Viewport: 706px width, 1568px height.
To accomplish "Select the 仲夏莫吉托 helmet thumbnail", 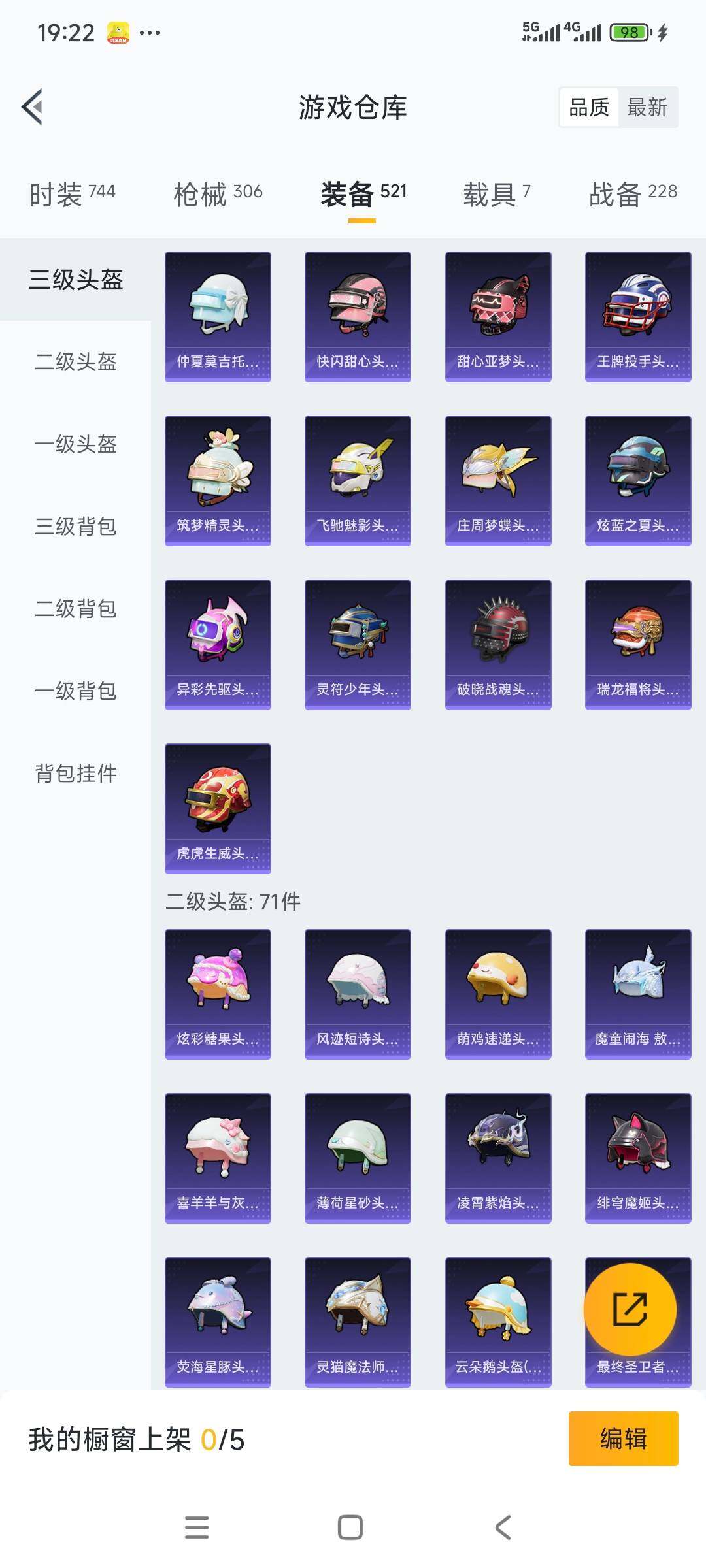I will (x=217, y=316).
